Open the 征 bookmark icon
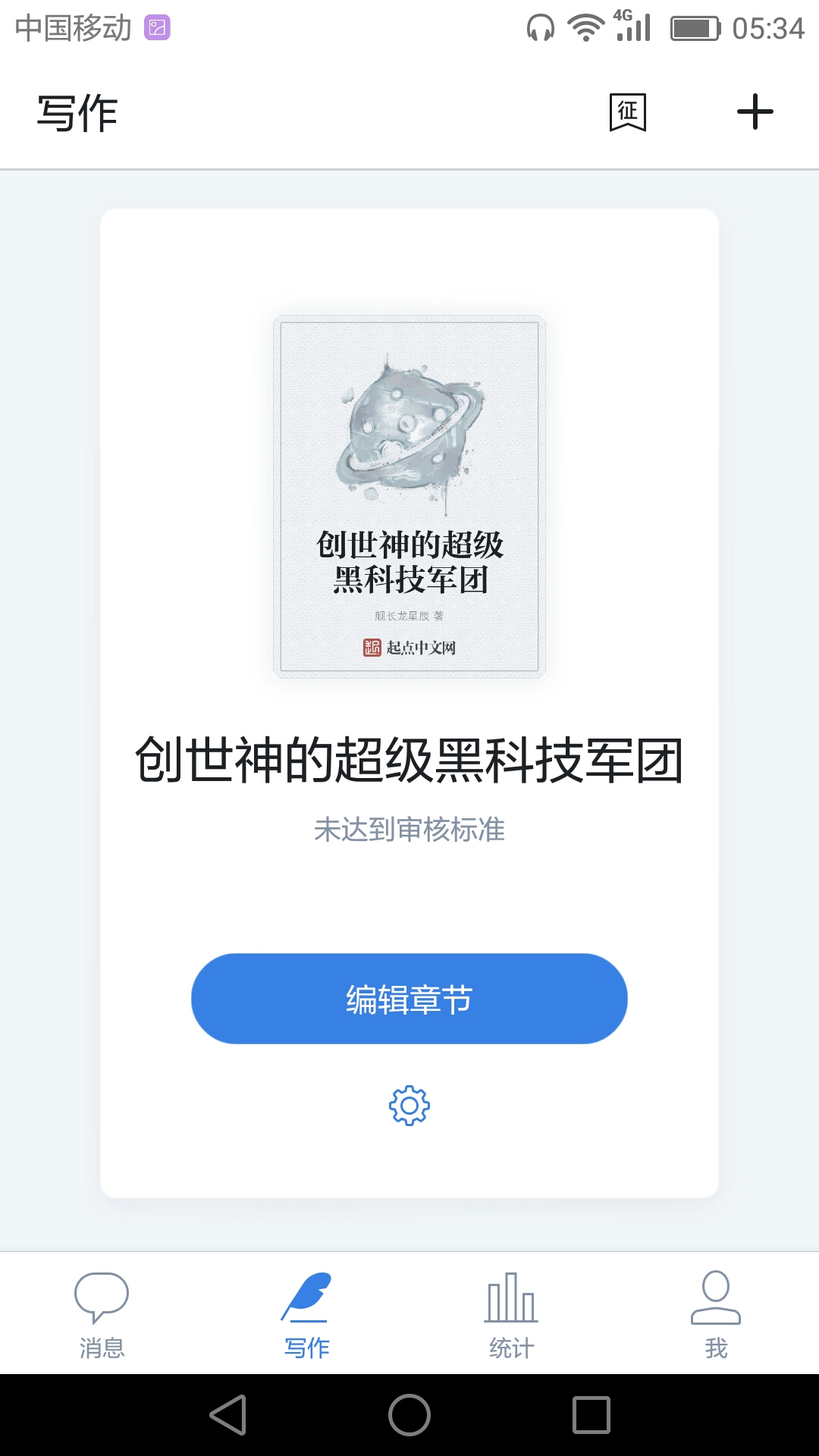The width and height of the screenshot is (819, 1456). (x=627, y=112)
